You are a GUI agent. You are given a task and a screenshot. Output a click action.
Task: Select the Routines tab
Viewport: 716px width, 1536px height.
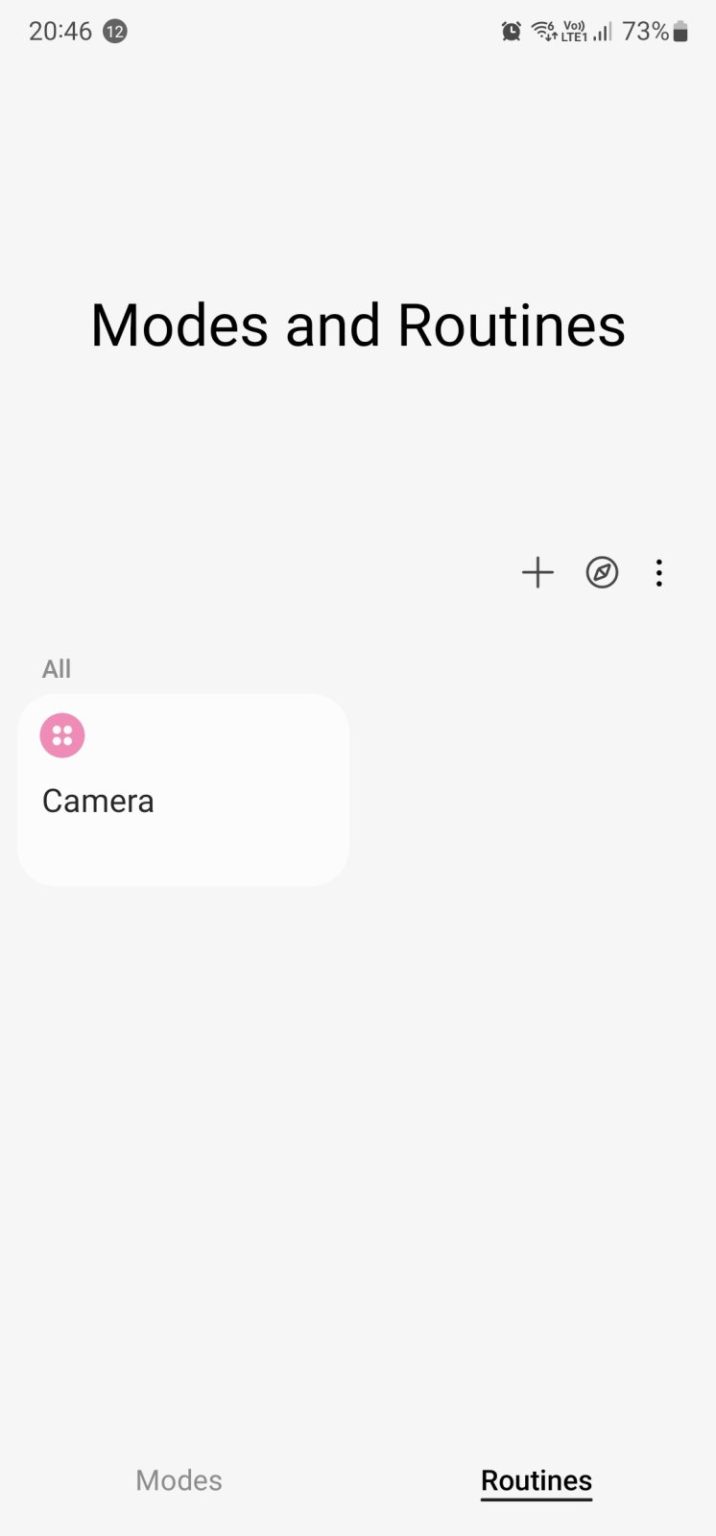tap(536, 1480)
